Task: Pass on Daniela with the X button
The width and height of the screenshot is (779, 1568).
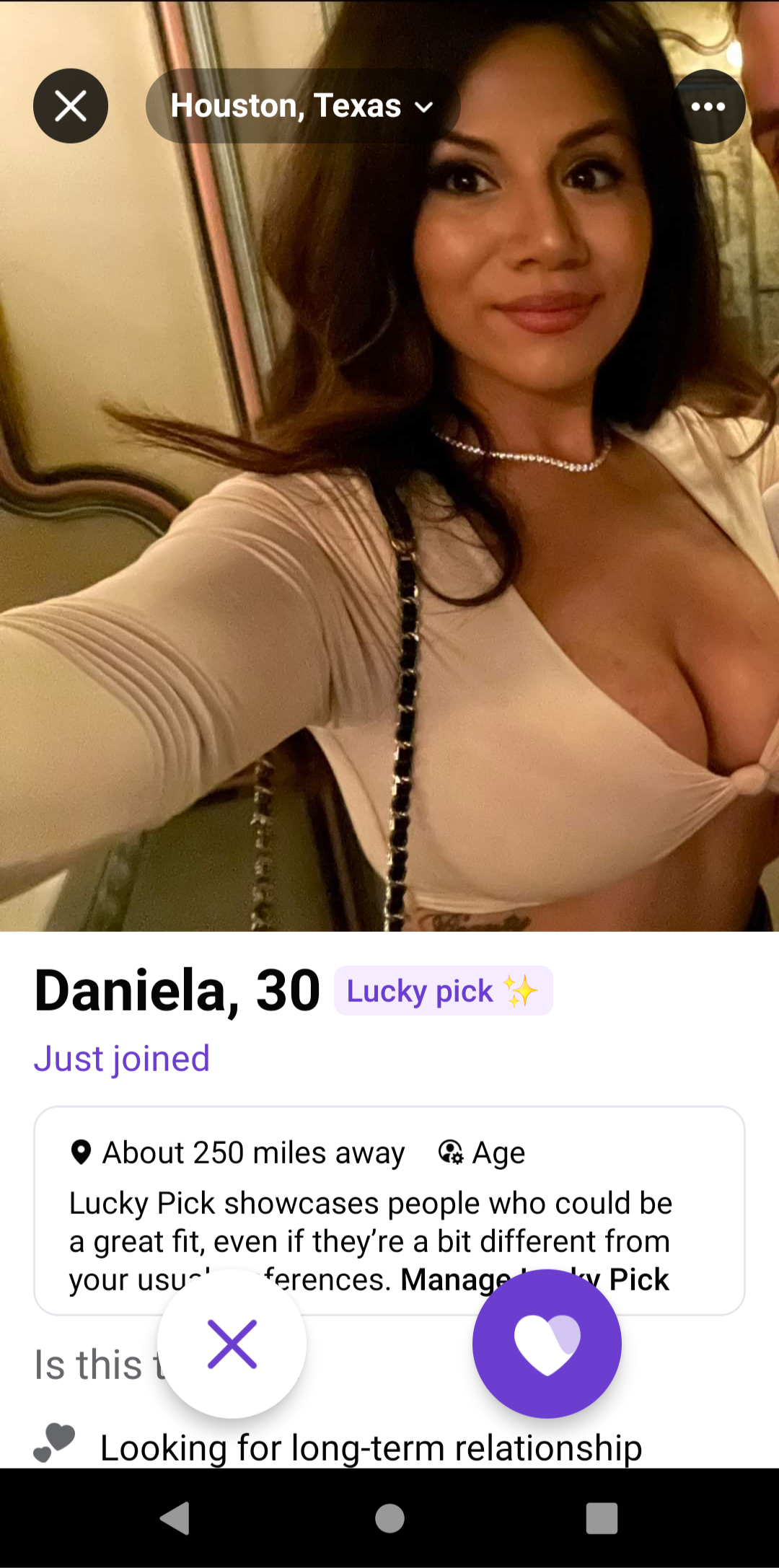Action: (232, 1344)
